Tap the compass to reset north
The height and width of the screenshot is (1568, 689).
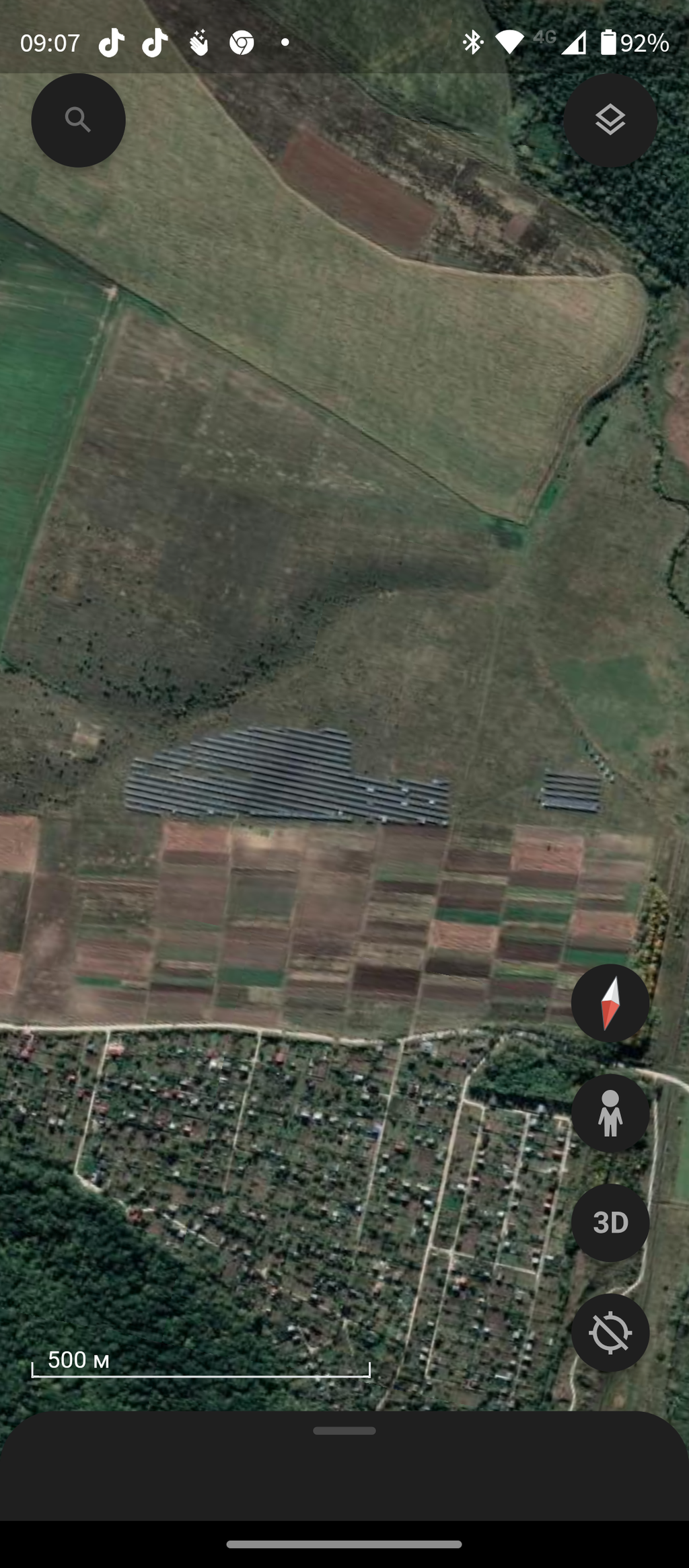coord(610,1003)
